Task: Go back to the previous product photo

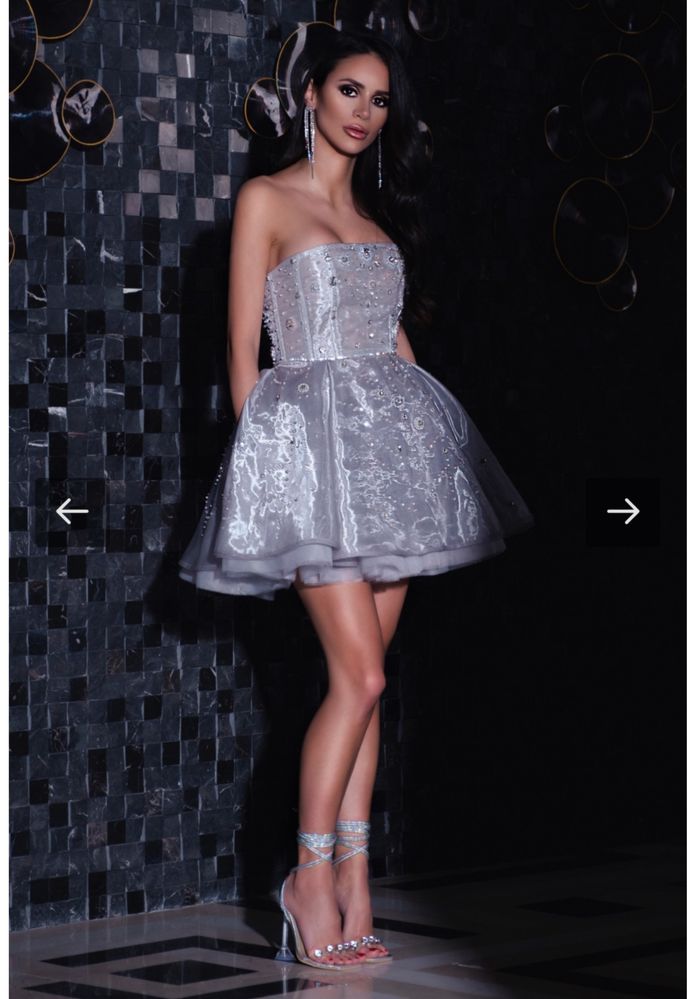Action: click(72, 511)
